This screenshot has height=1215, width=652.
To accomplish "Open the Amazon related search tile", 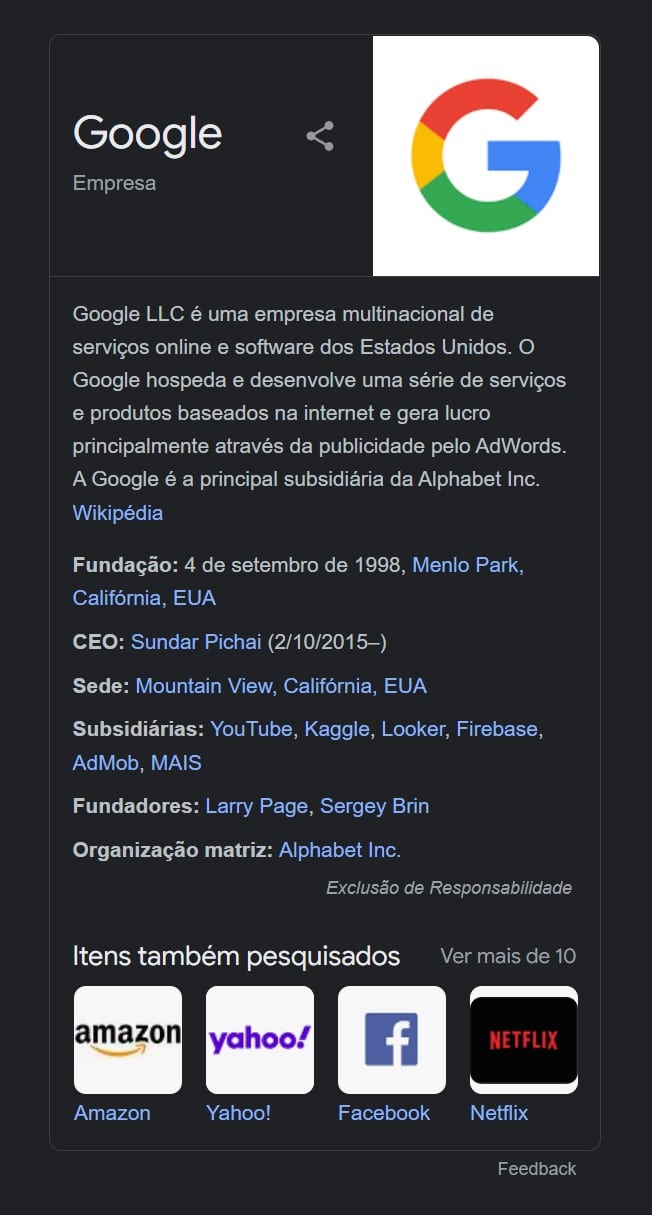I will (128, 1040).
